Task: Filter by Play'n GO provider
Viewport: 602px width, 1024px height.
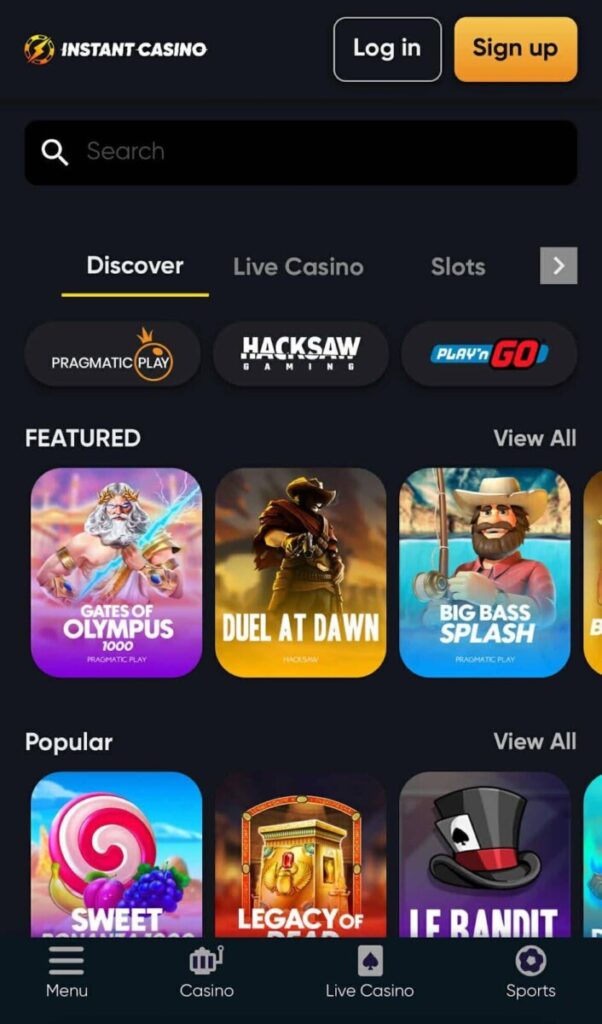Action: (x=489, y=354)
